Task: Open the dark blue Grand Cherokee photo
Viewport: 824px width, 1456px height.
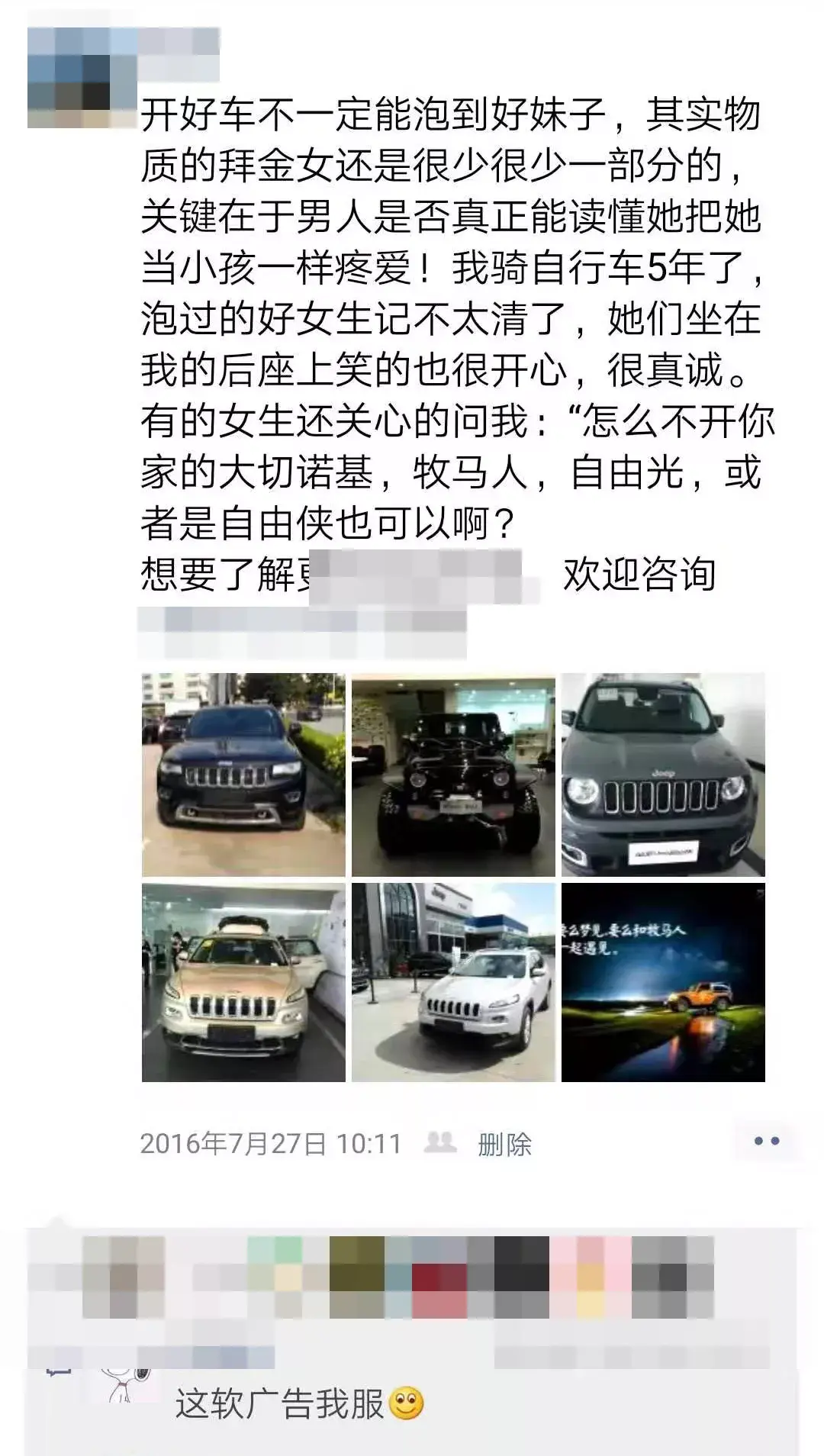Action: click(243, 775)
